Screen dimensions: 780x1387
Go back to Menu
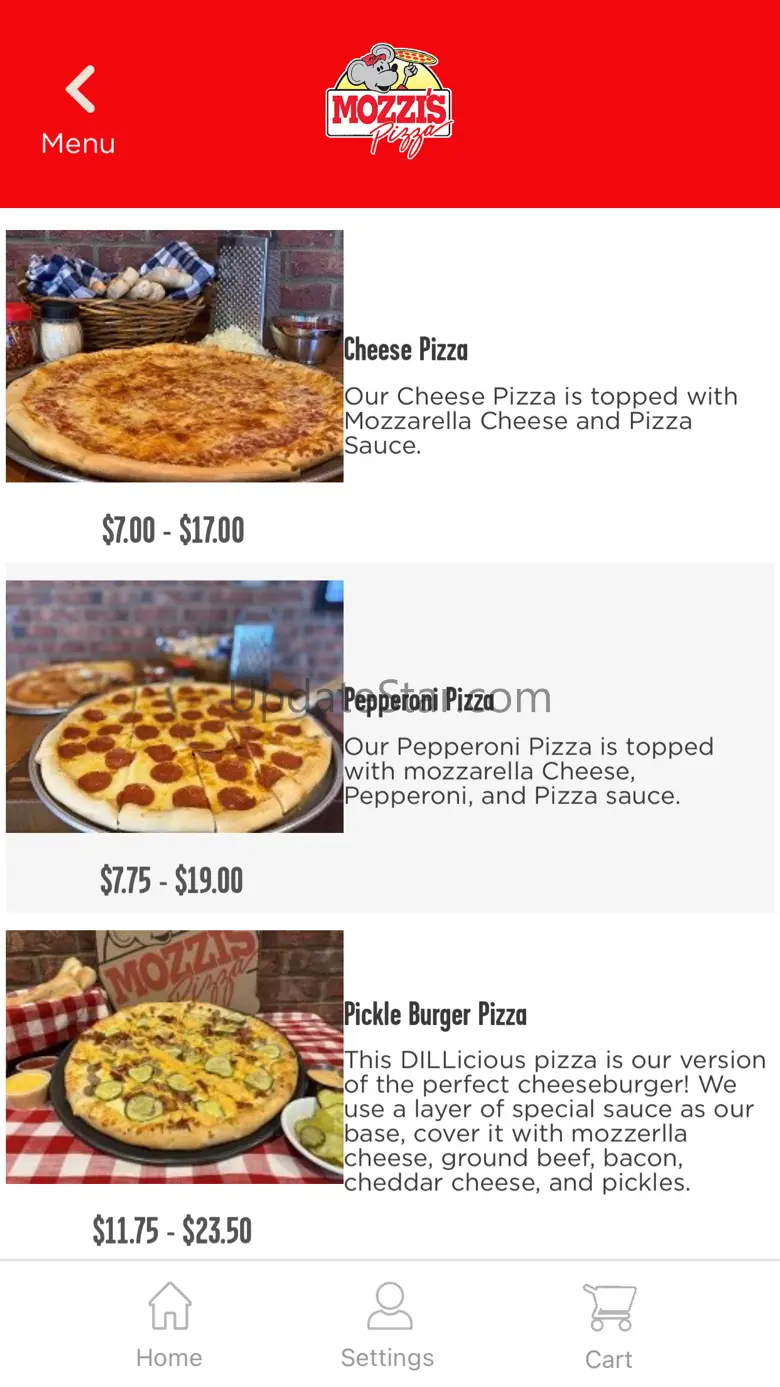point(78,110)
